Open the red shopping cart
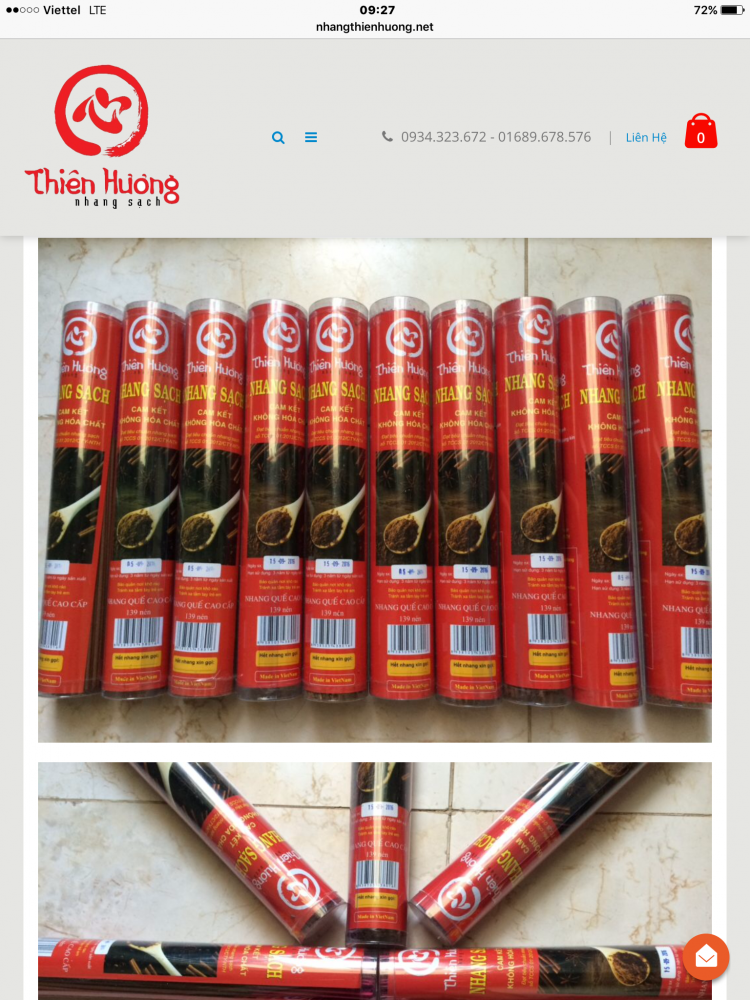Screen dimensions: 750x1000 [701, 132]
